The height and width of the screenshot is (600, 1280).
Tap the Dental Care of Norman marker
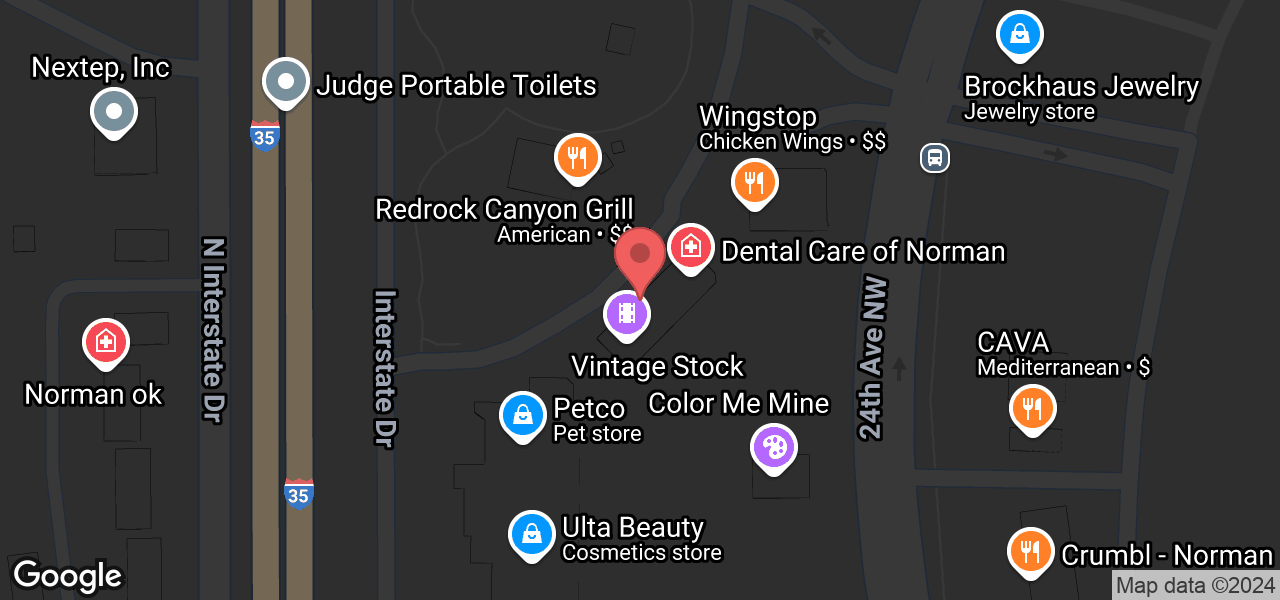[x=690, y=246]
